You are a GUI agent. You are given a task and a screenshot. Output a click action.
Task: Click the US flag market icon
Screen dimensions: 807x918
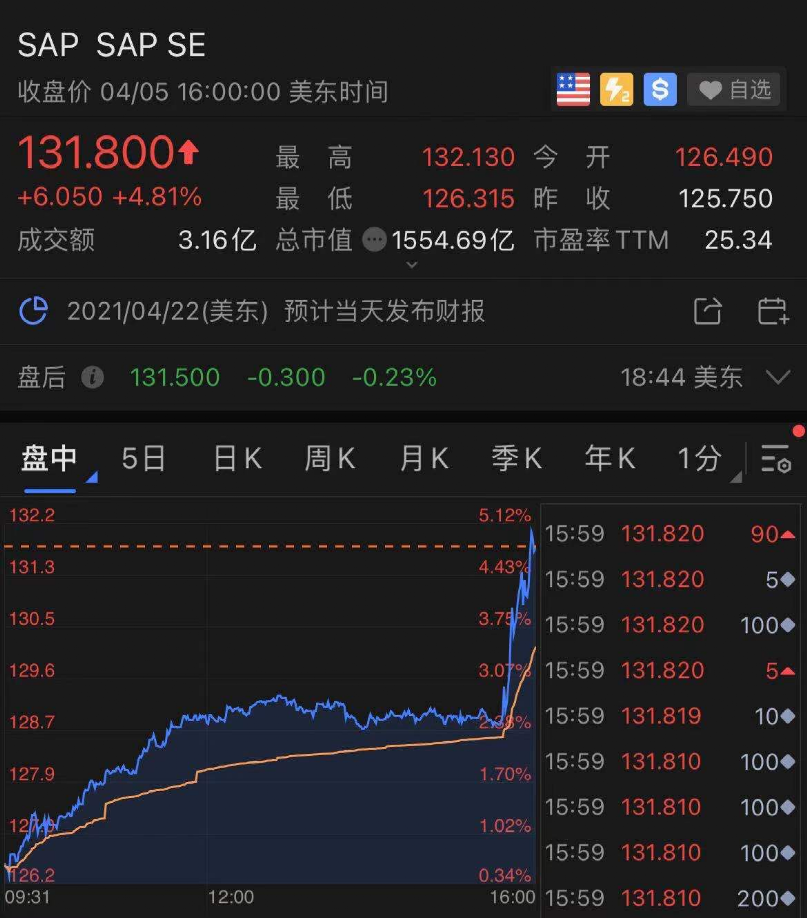click(571, 90)
